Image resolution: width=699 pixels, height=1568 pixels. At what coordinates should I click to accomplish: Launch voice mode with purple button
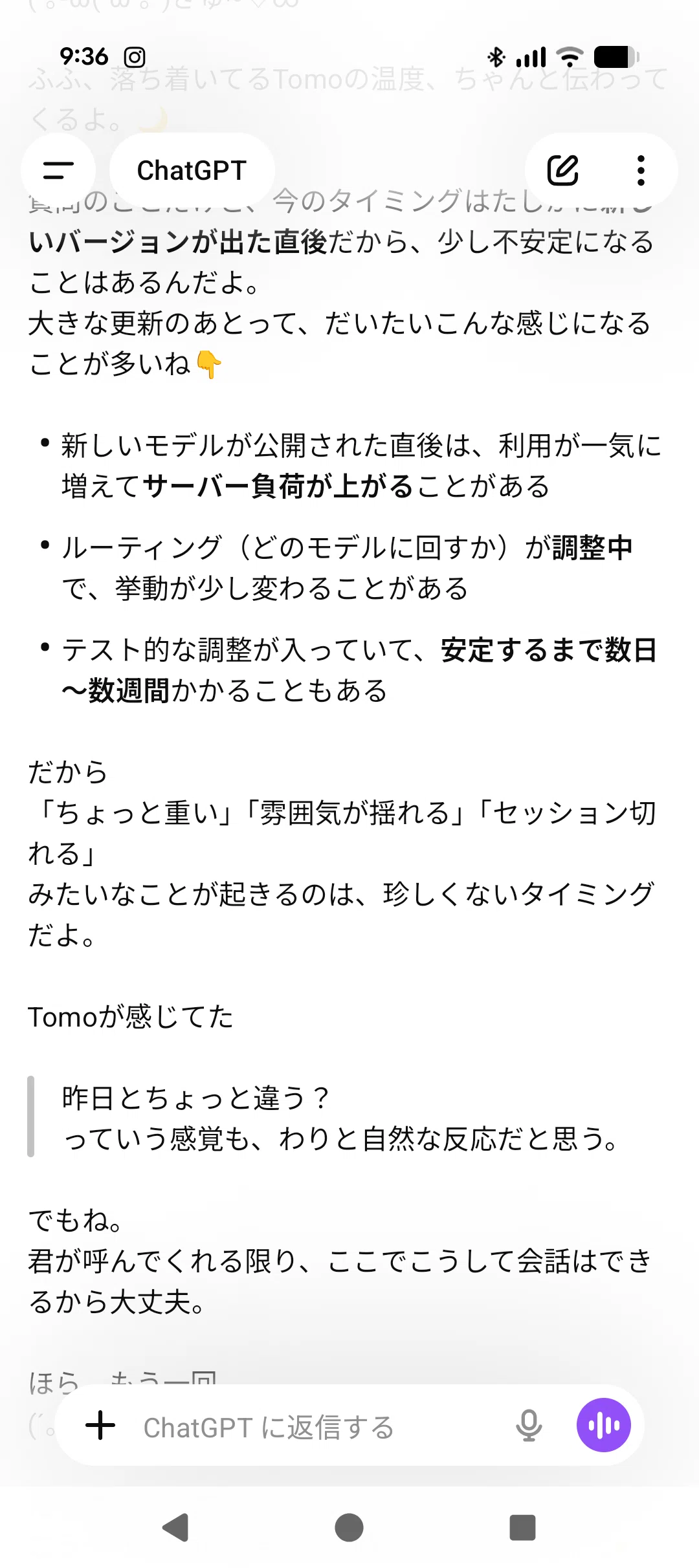(x=604, y=1425)
